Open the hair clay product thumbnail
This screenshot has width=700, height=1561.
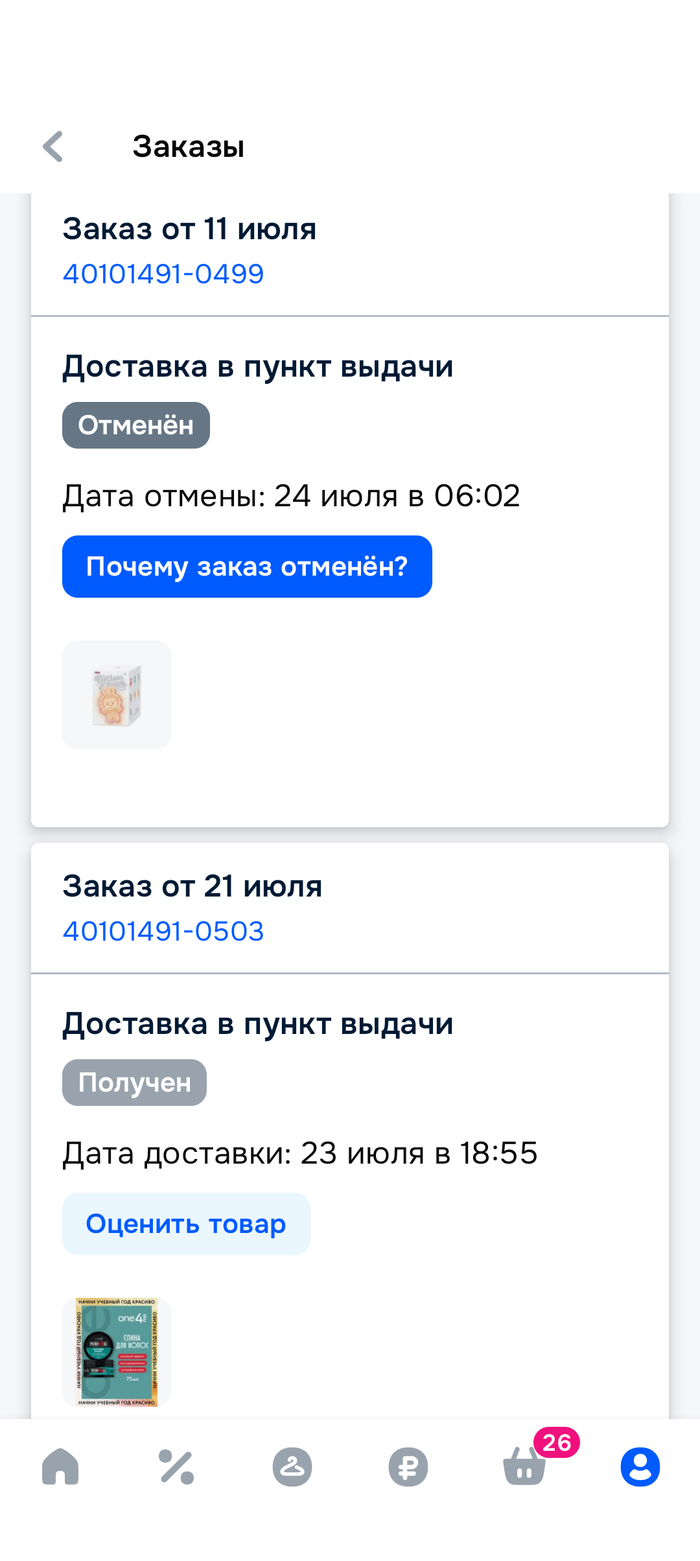coord(116,1352)
